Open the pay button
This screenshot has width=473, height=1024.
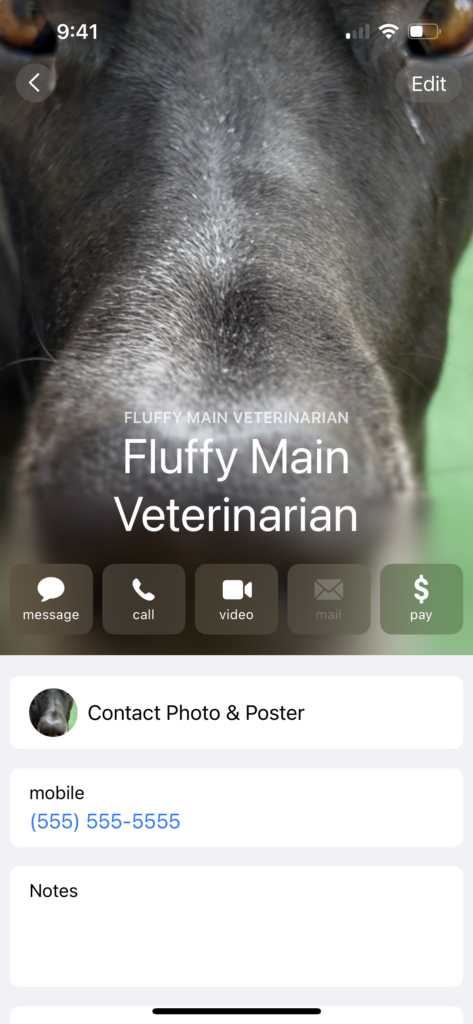(421, 599)
